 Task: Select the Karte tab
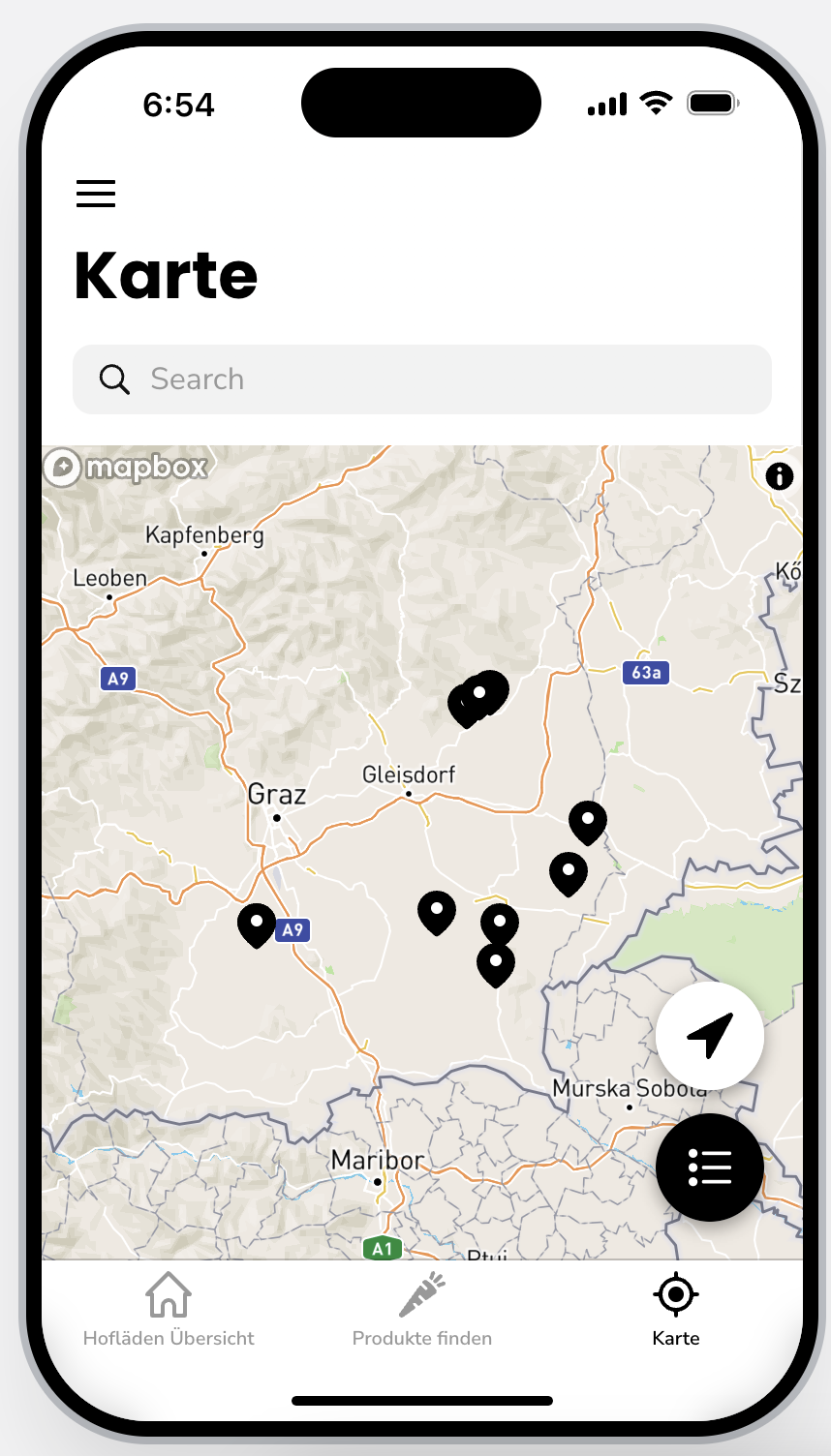675,1310
